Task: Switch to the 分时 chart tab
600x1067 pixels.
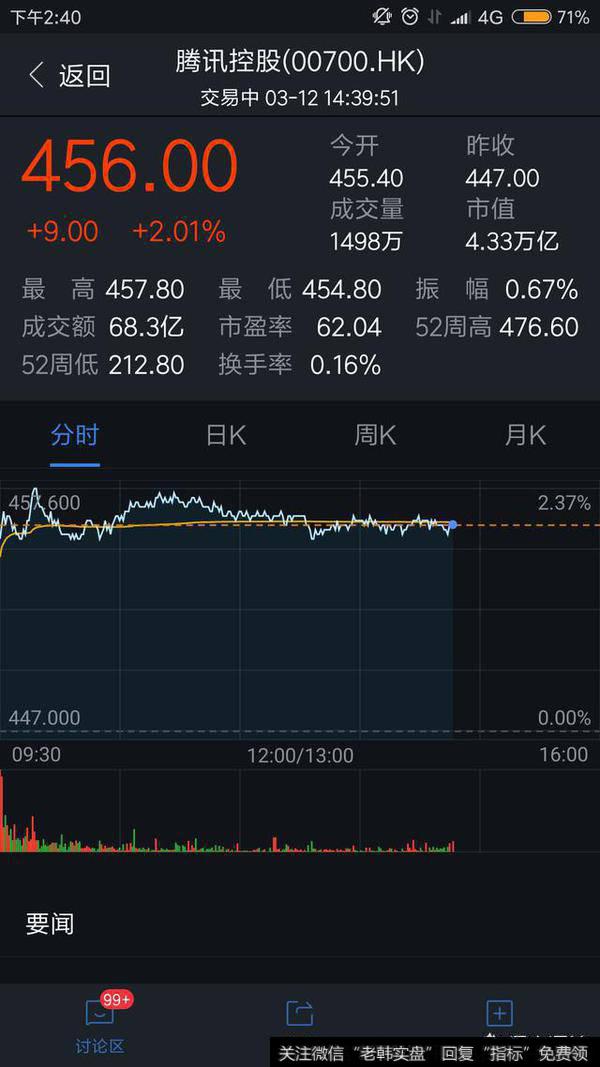Action: pyautogui.click(x=75, y=436)
